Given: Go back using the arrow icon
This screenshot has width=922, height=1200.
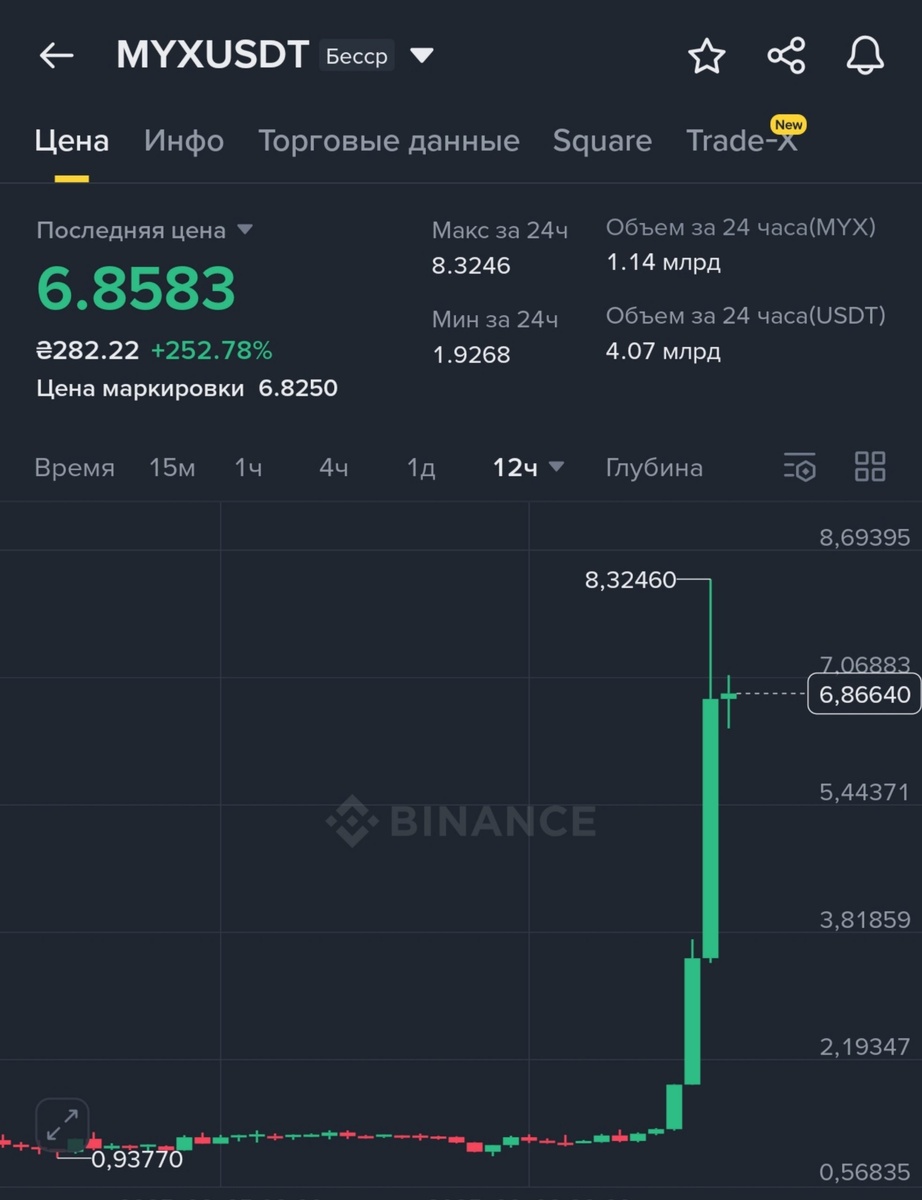Looking at the screenshot, I should tap(56, 56).
